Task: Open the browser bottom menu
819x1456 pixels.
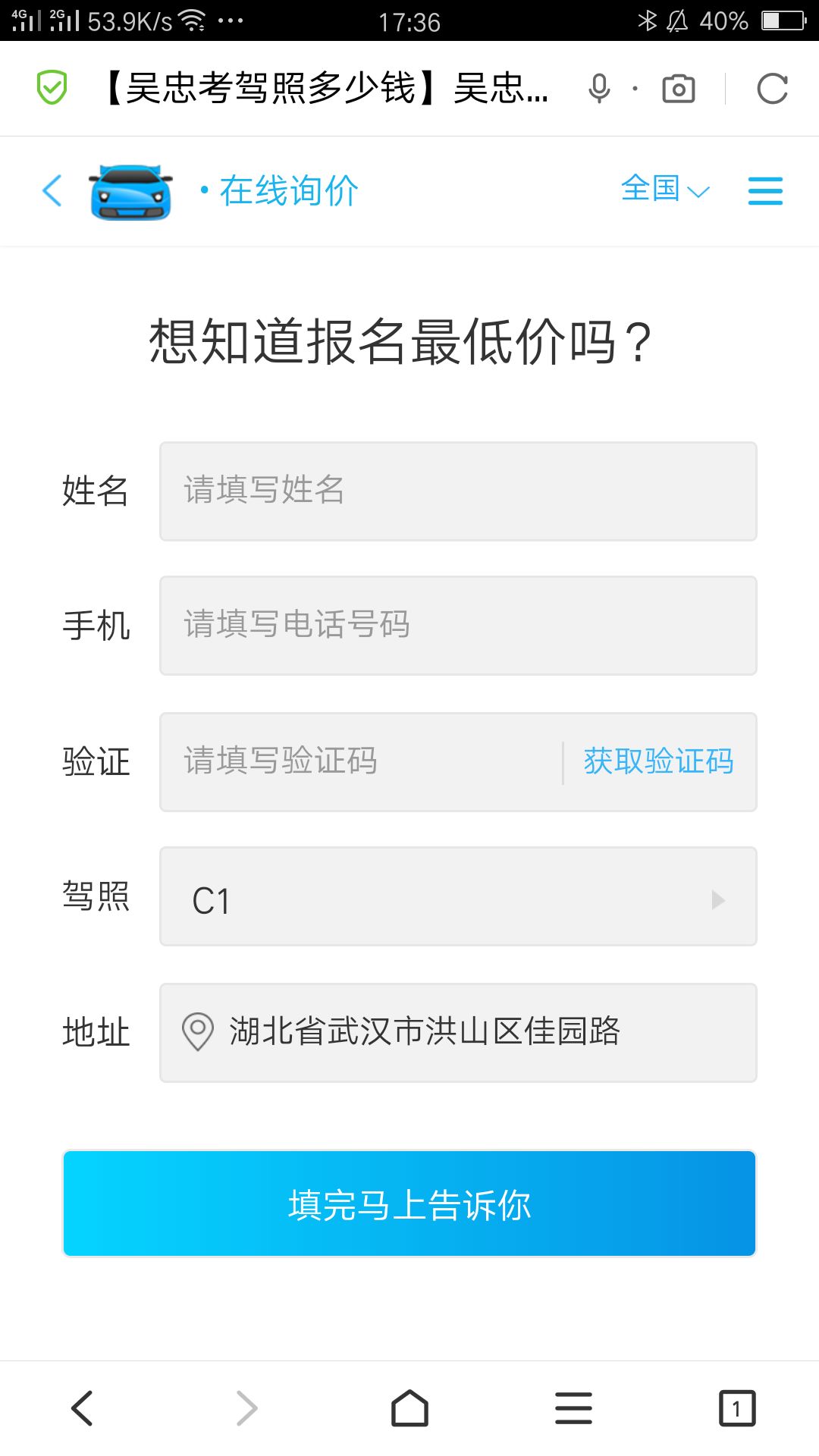Action: [573, 1408]
